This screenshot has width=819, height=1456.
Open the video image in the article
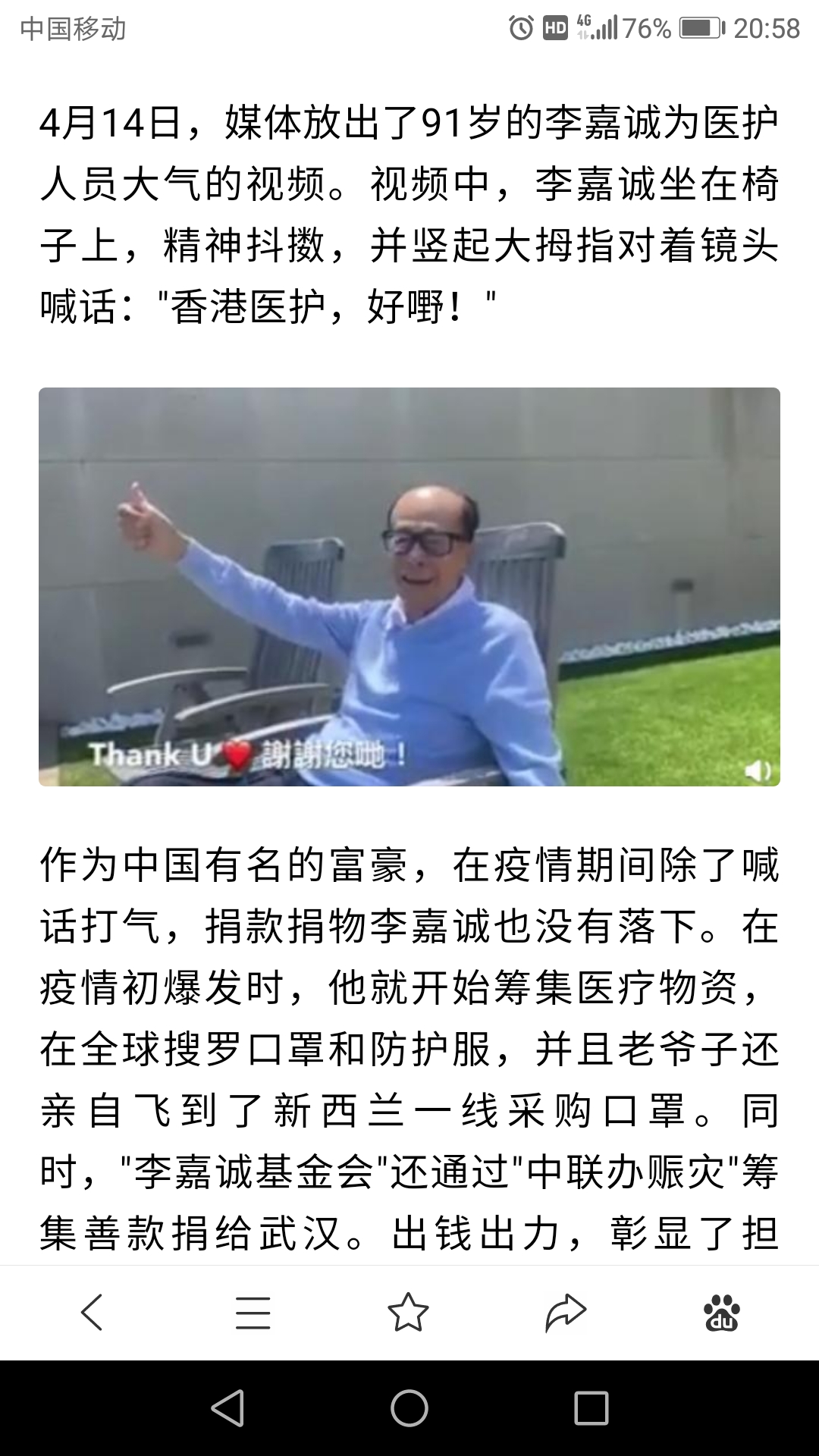click(409, 586)
